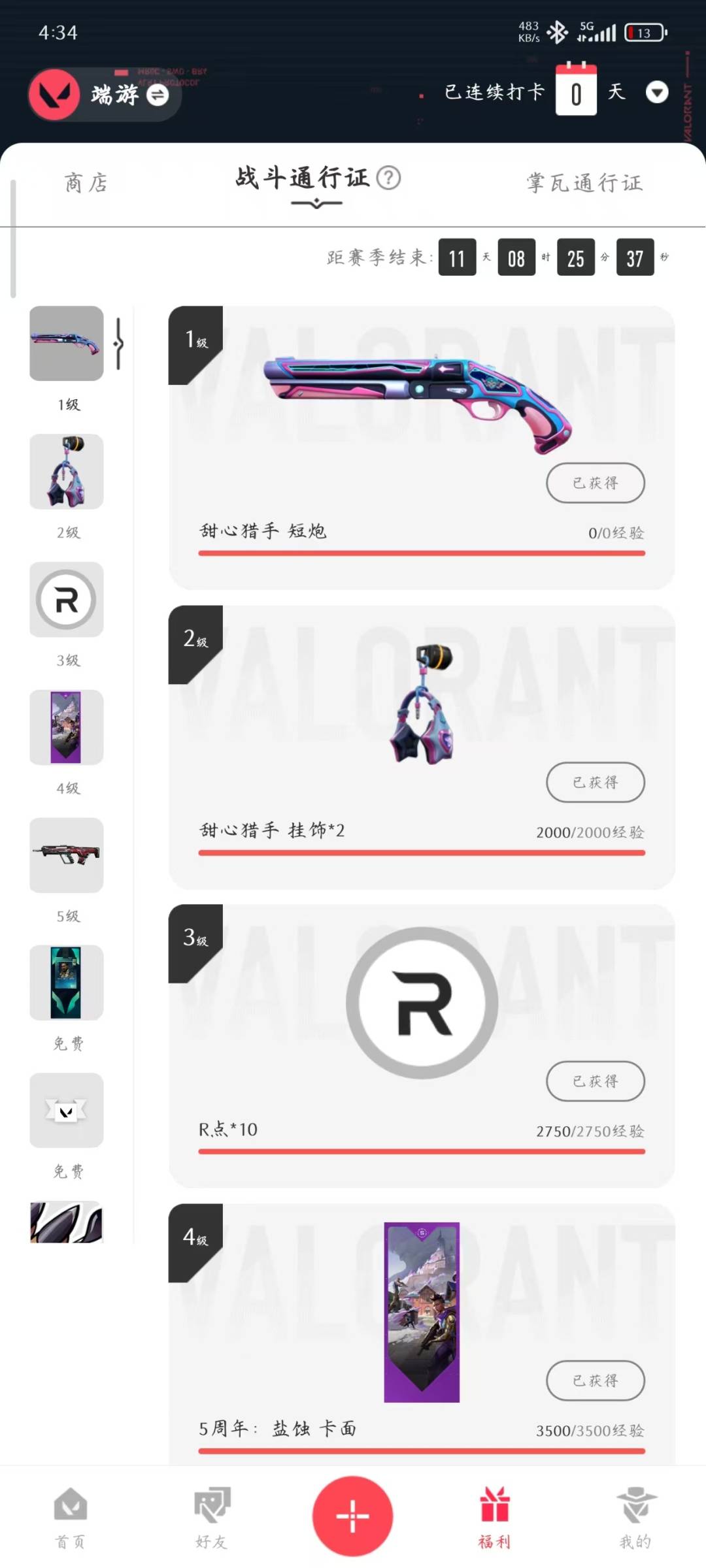Jump to the 4级 card thumbnail
The image size is (706, 1568).
(x=67, y=727)
